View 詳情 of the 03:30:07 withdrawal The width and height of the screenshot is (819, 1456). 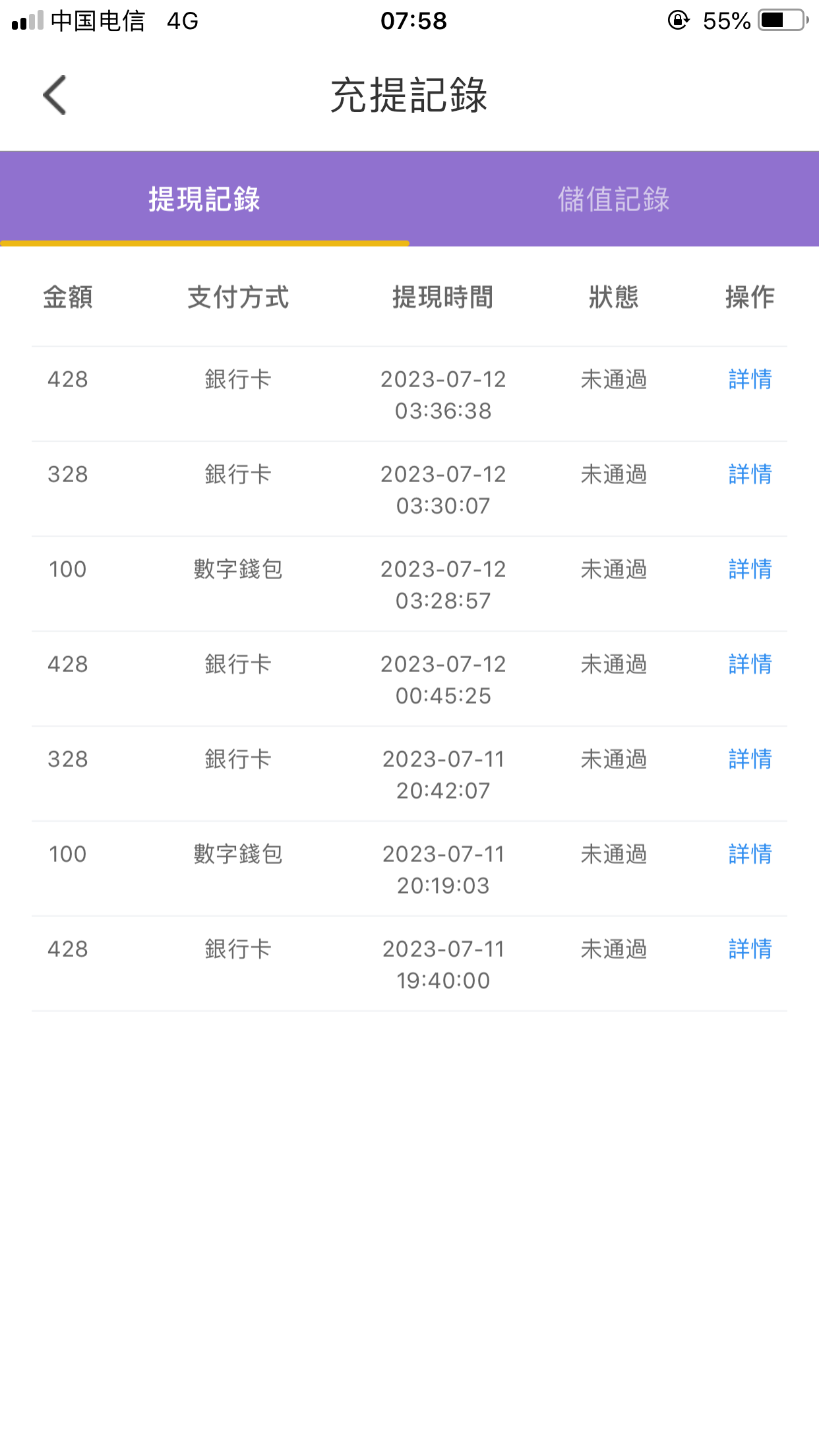tap(750, 475)
